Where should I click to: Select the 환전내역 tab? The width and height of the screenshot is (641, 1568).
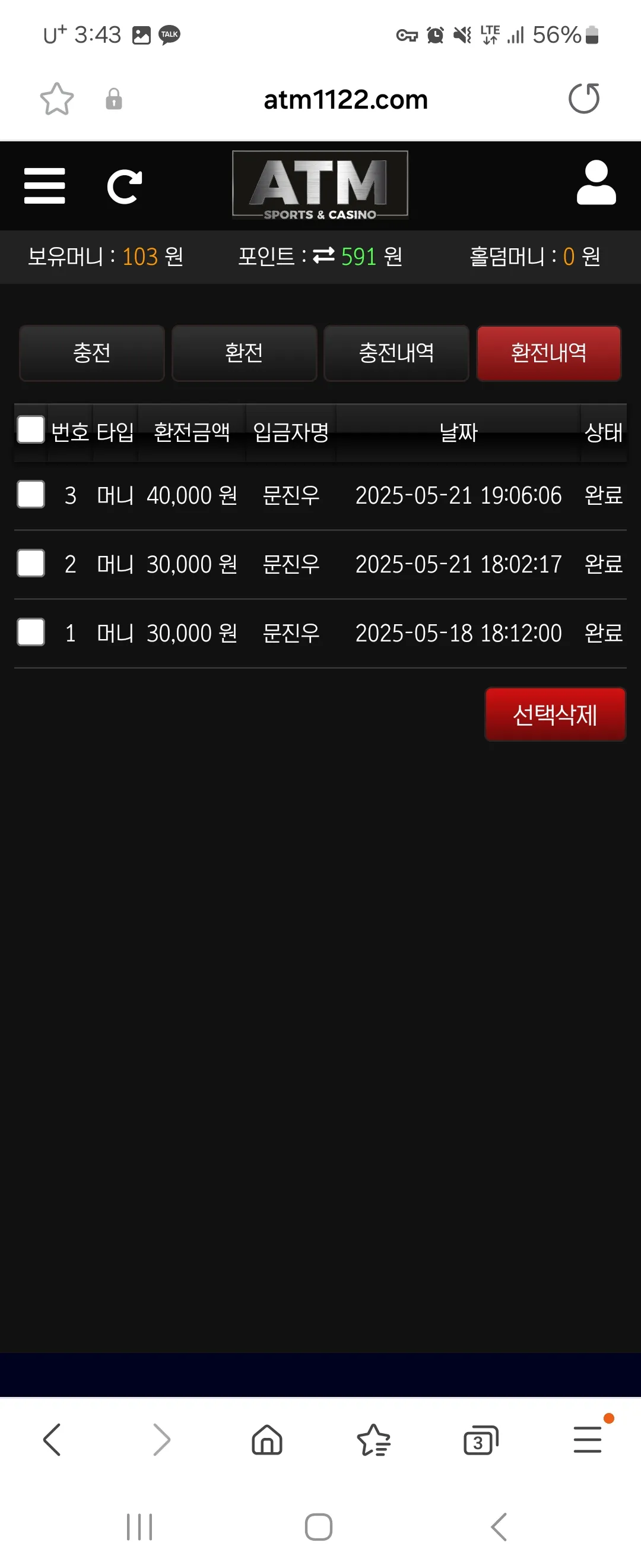click(x=548, y=353)
